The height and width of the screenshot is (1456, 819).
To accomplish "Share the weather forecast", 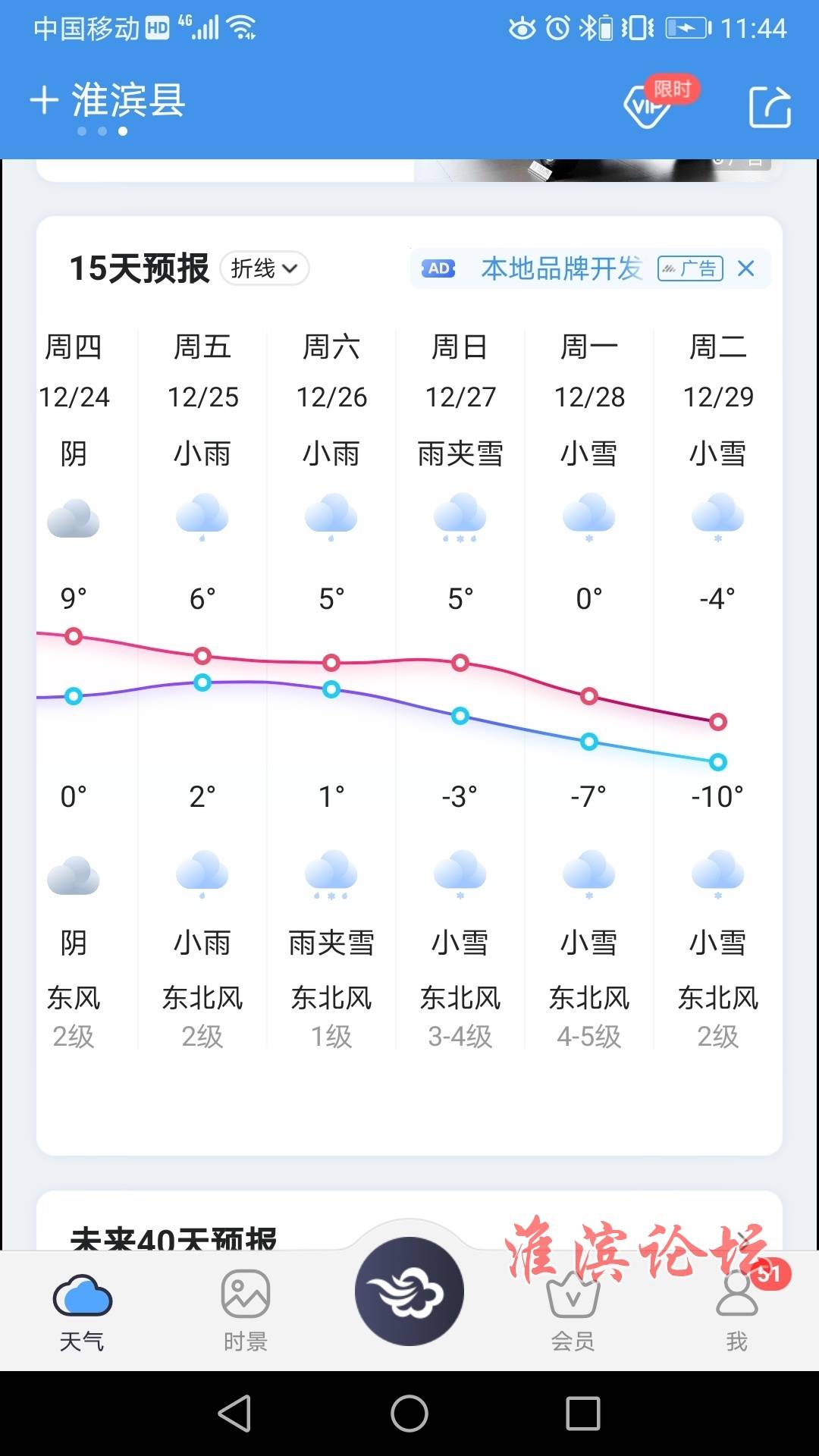I will (x=770, y=106).
